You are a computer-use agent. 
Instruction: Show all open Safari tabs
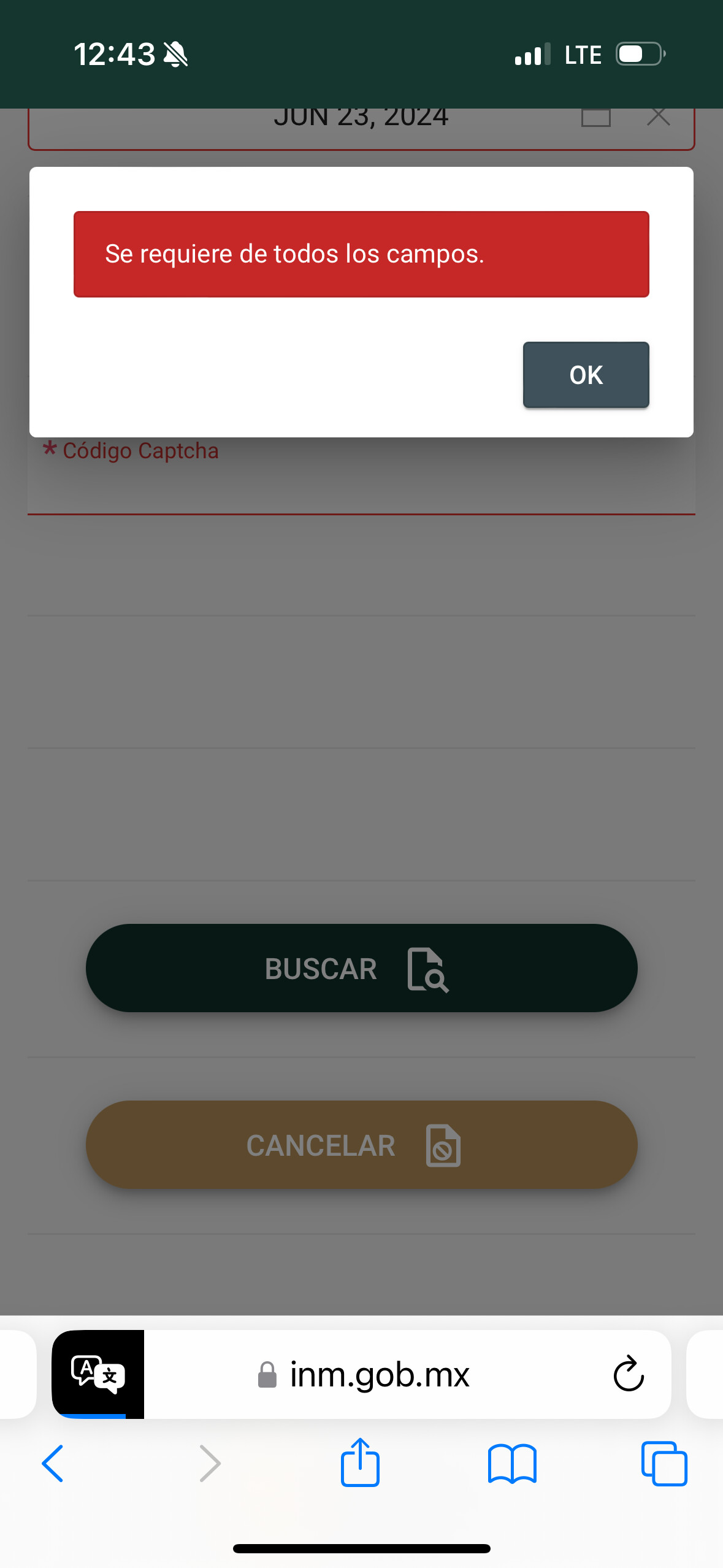[664, 1464]
